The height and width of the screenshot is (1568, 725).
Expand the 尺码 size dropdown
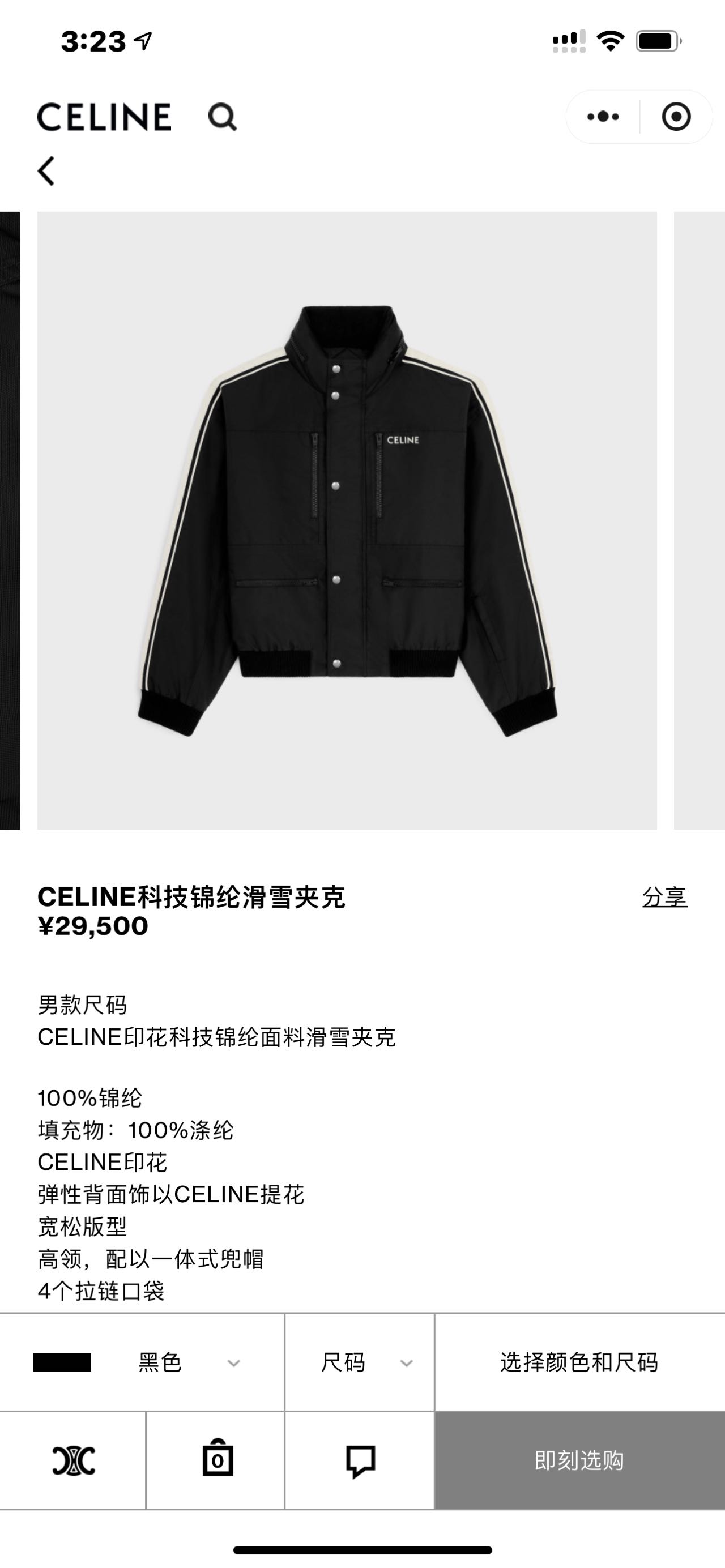click(x=360, y=1362)
